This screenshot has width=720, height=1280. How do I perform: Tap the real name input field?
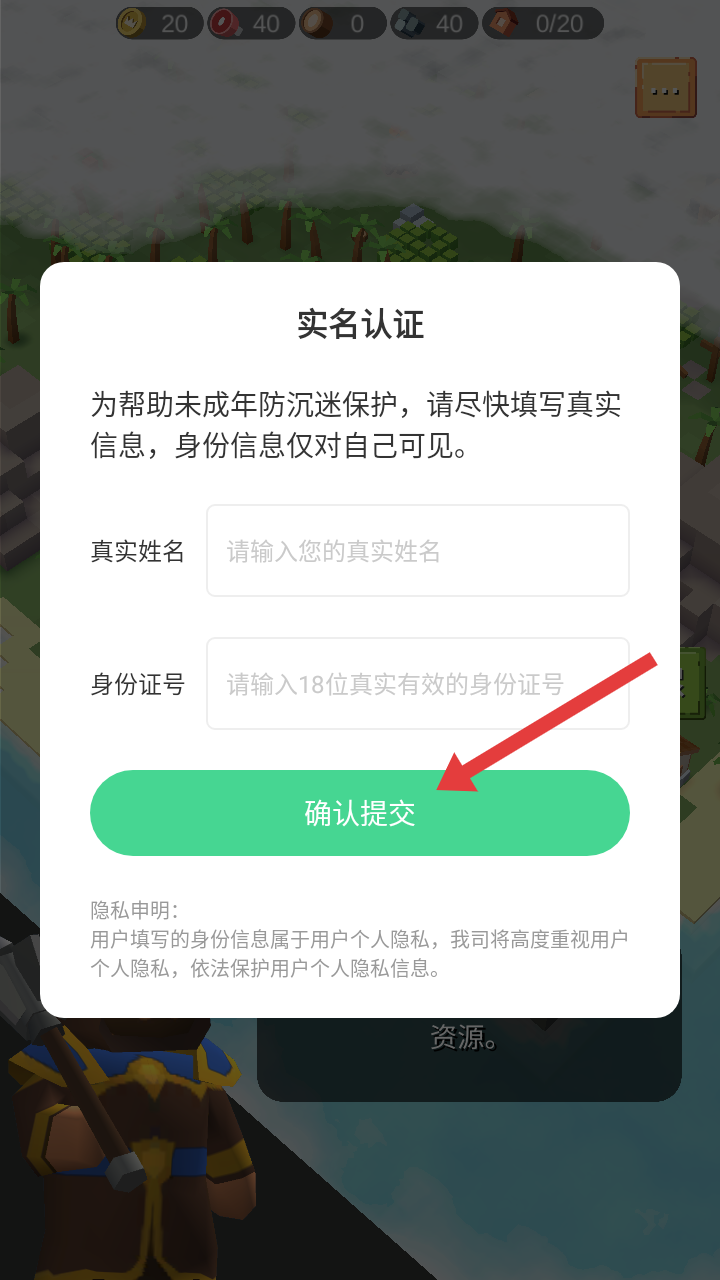point(417,551)
